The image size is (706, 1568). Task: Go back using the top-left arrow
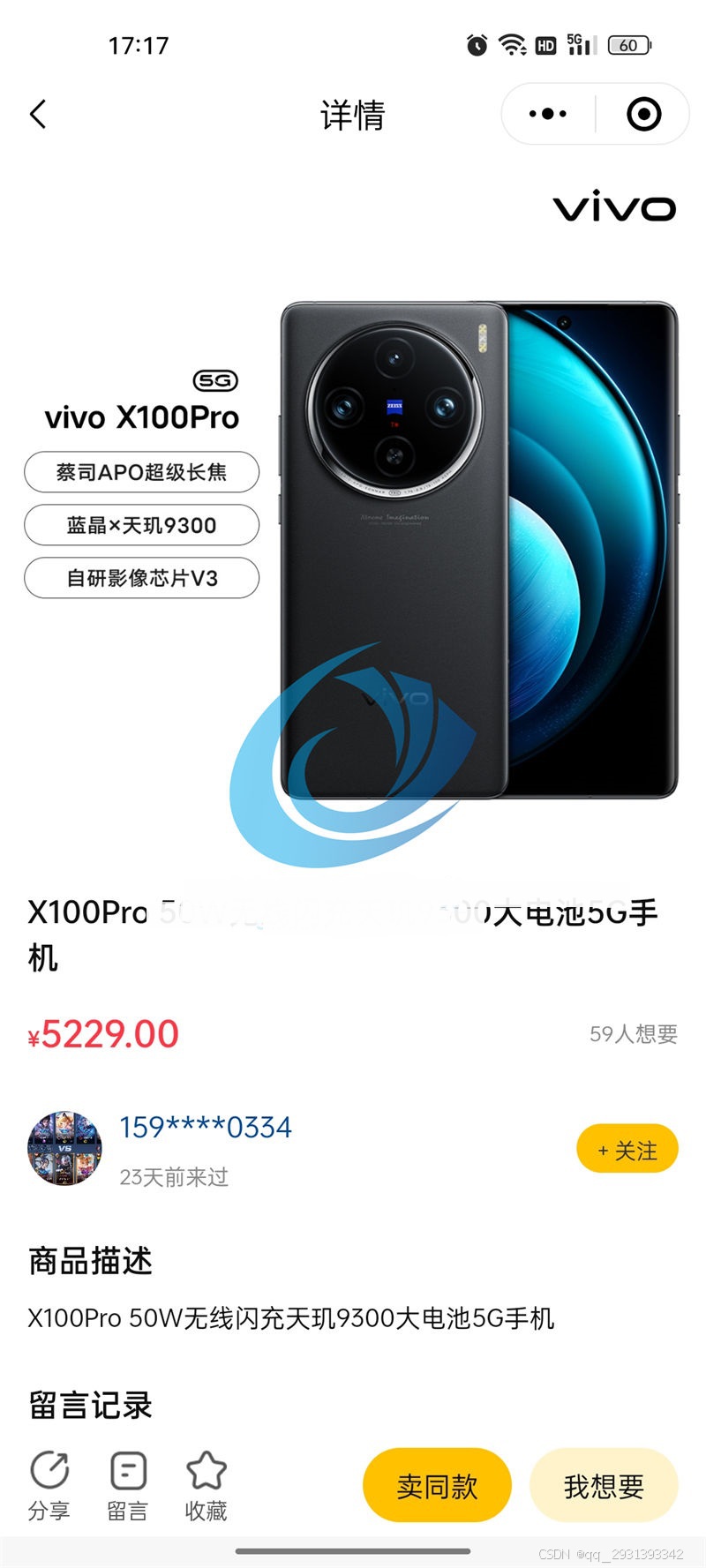38,114
